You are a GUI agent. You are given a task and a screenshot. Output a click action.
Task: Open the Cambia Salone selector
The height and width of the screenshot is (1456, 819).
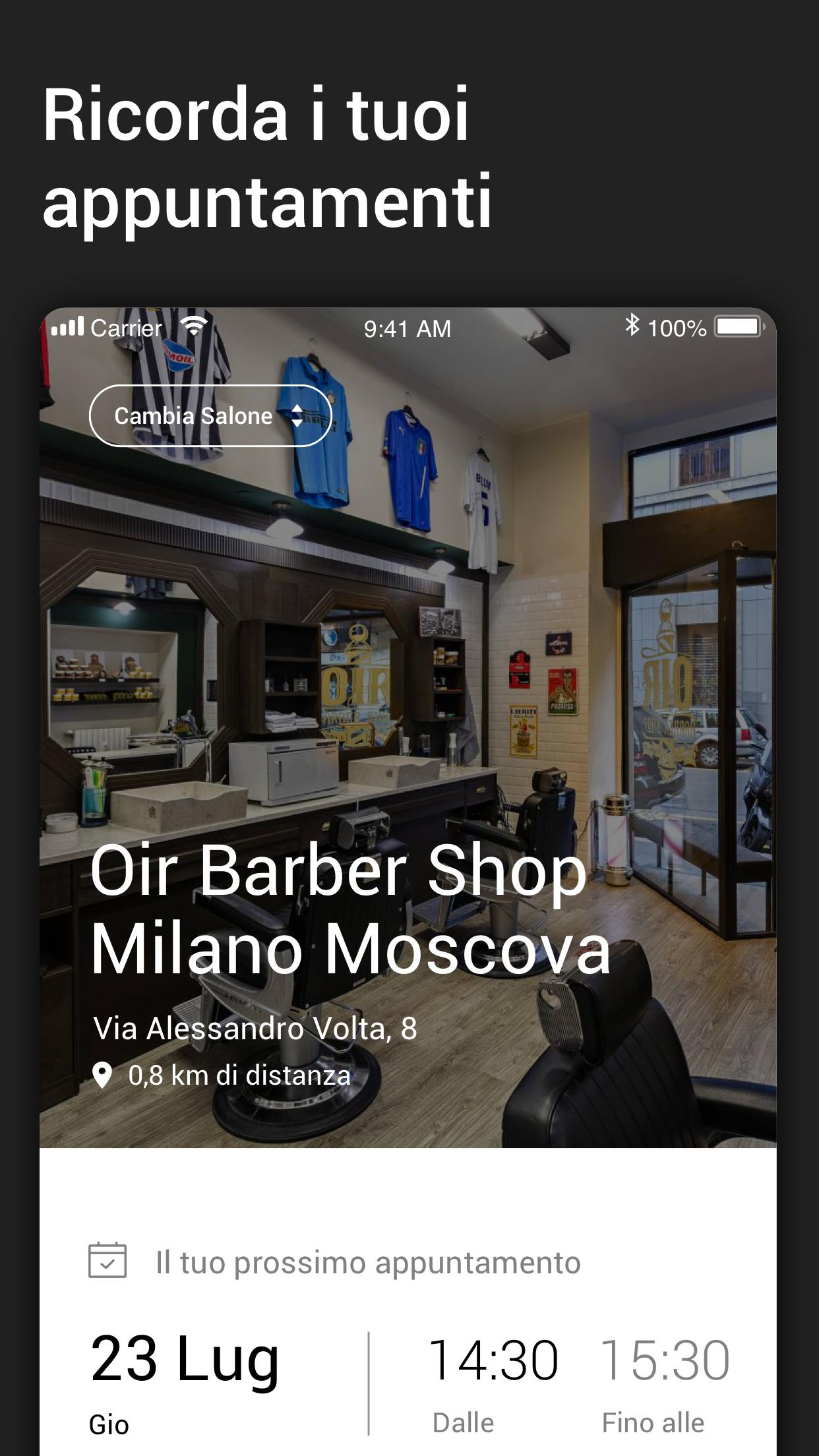210,415
